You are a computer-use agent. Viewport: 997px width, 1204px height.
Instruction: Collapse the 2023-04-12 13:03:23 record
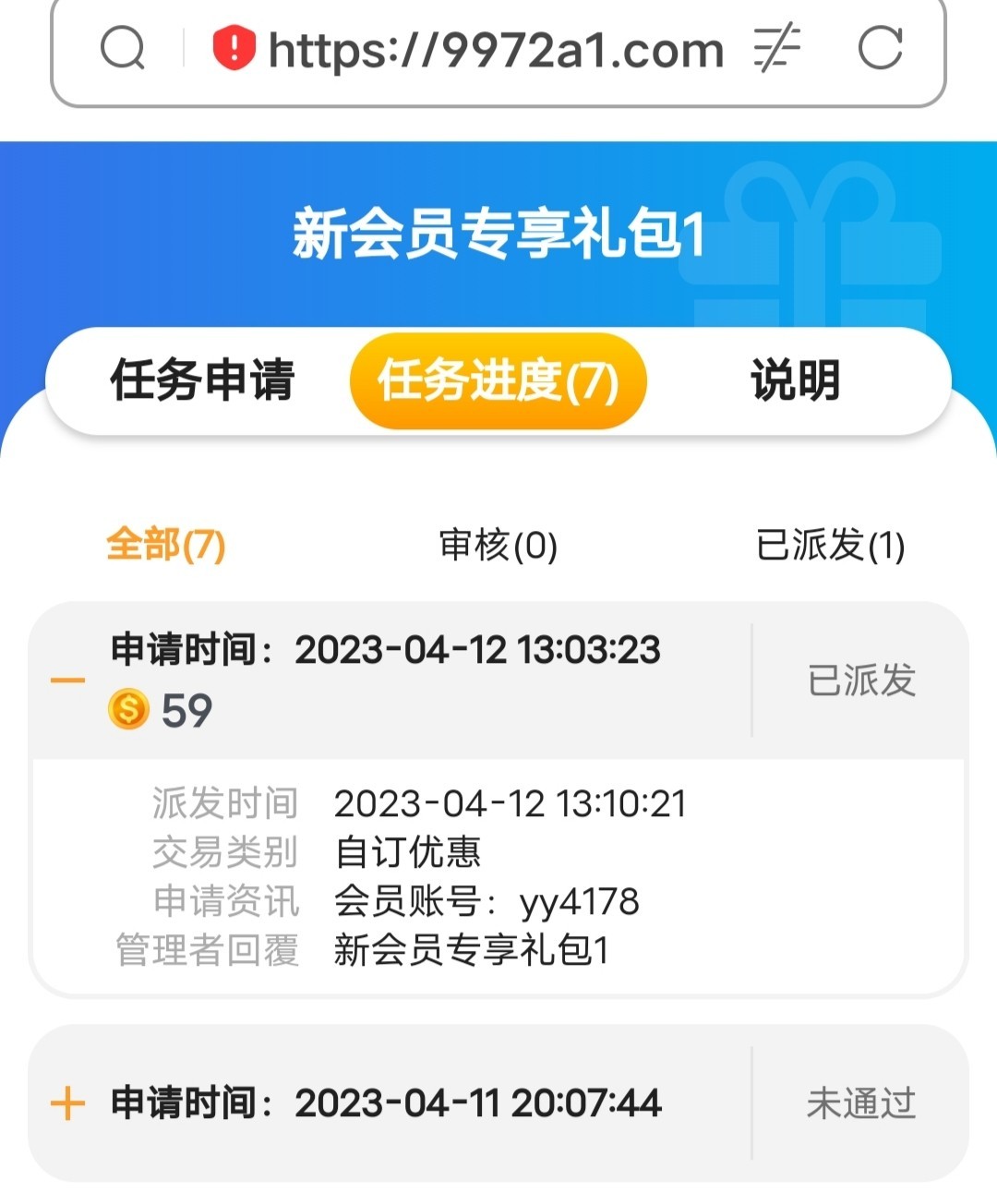click(67, 680)
